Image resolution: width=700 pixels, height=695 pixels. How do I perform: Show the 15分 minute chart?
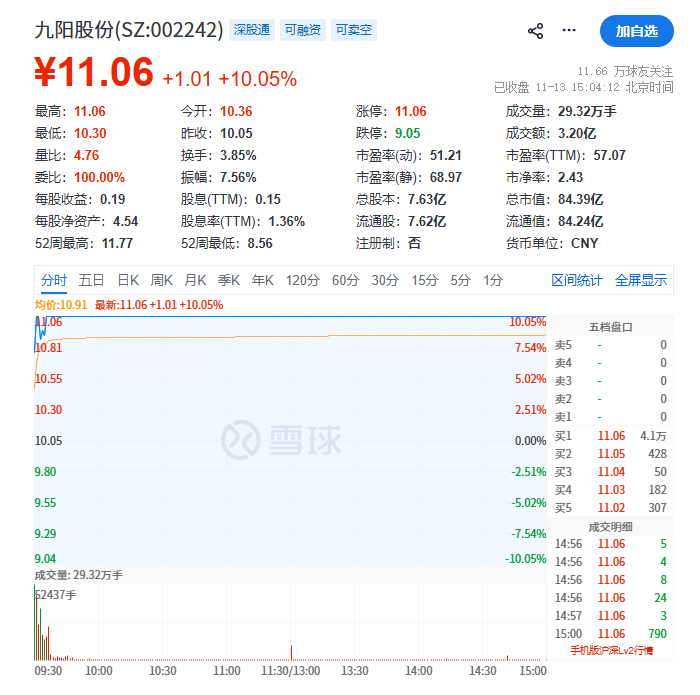(424, 280)
